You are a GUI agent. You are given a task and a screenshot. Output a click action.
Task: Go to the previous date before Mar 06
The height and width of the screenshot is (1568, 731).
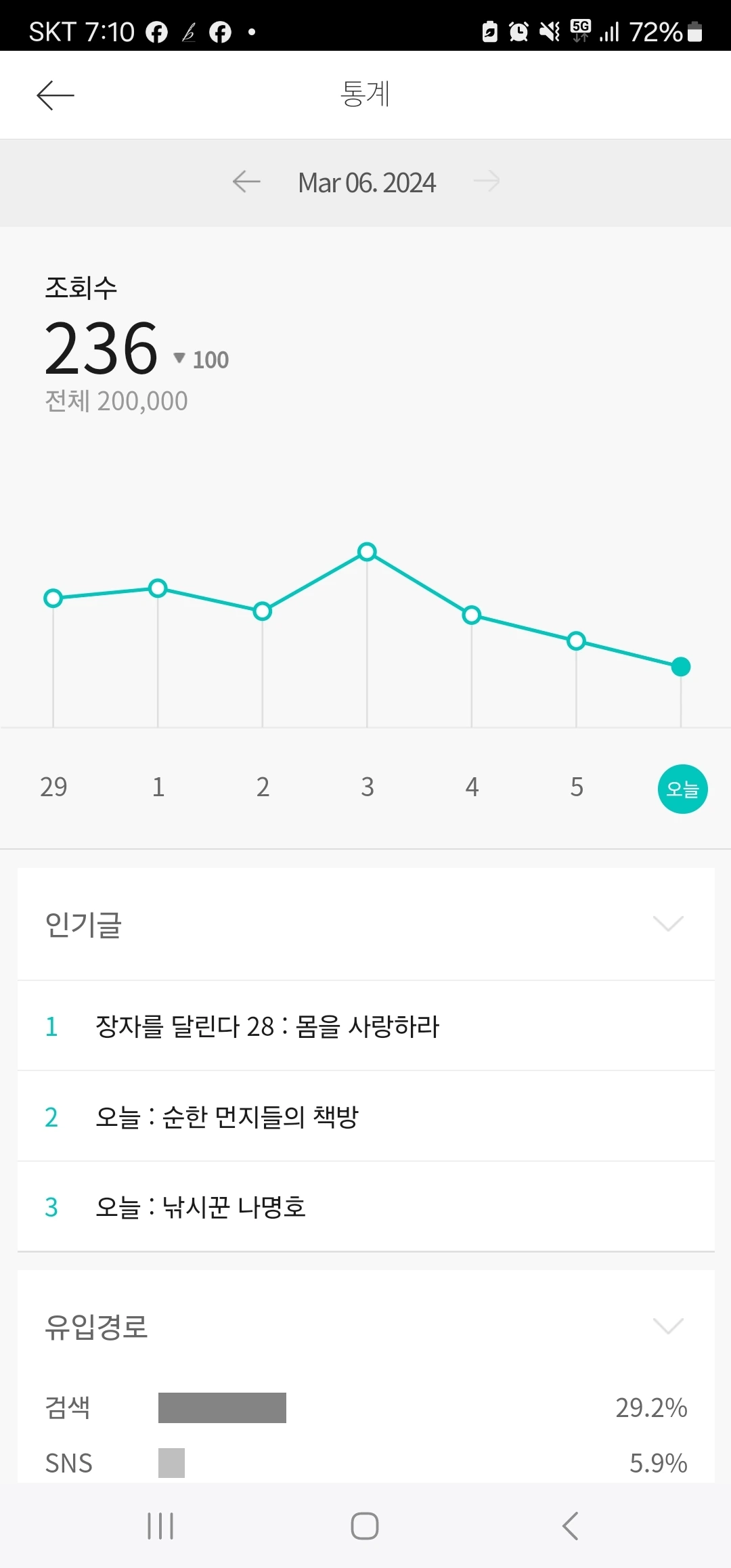point(246,181)
